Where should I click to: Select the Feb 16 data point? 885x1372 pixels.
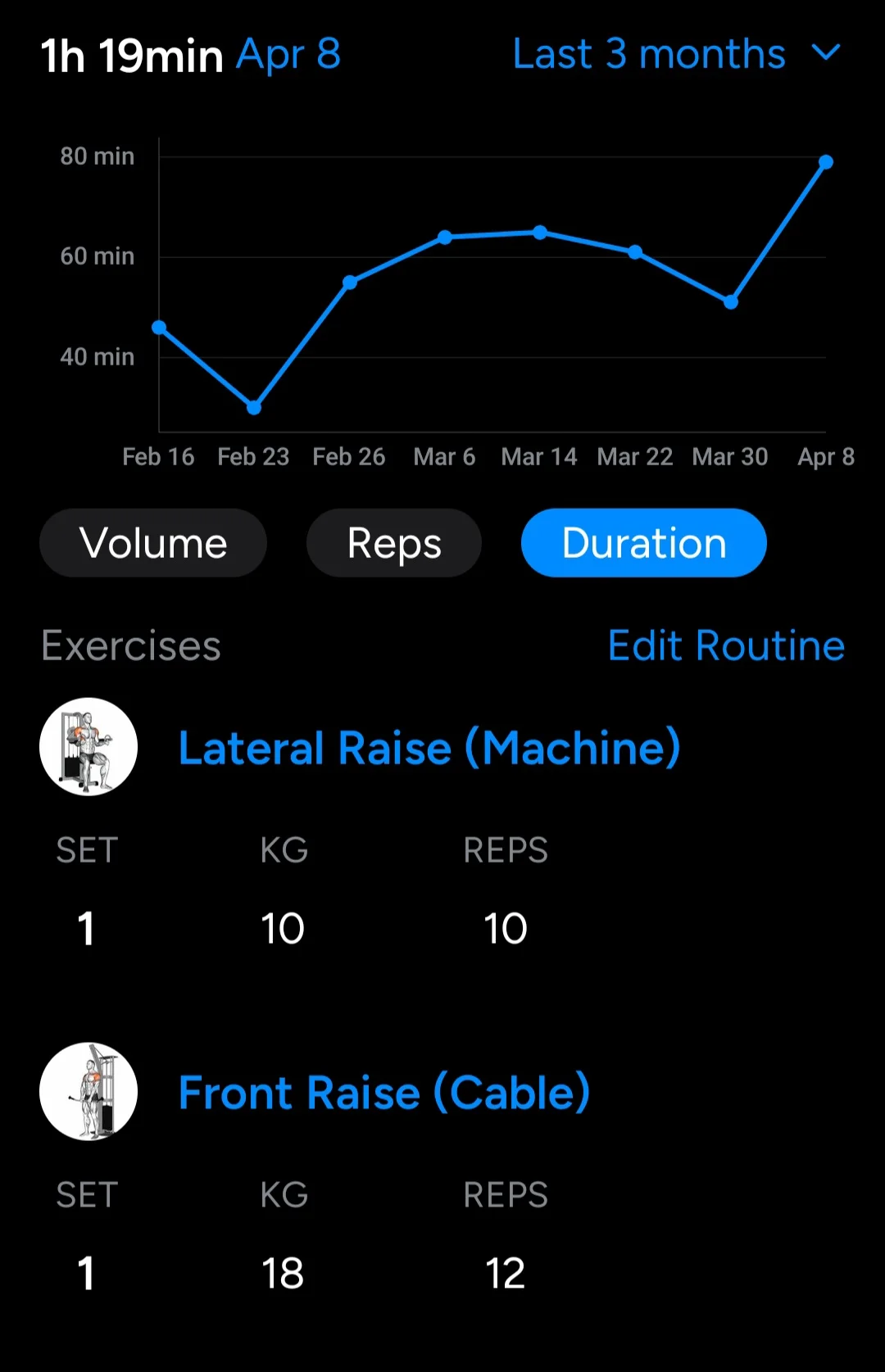[x=159, y=328]
